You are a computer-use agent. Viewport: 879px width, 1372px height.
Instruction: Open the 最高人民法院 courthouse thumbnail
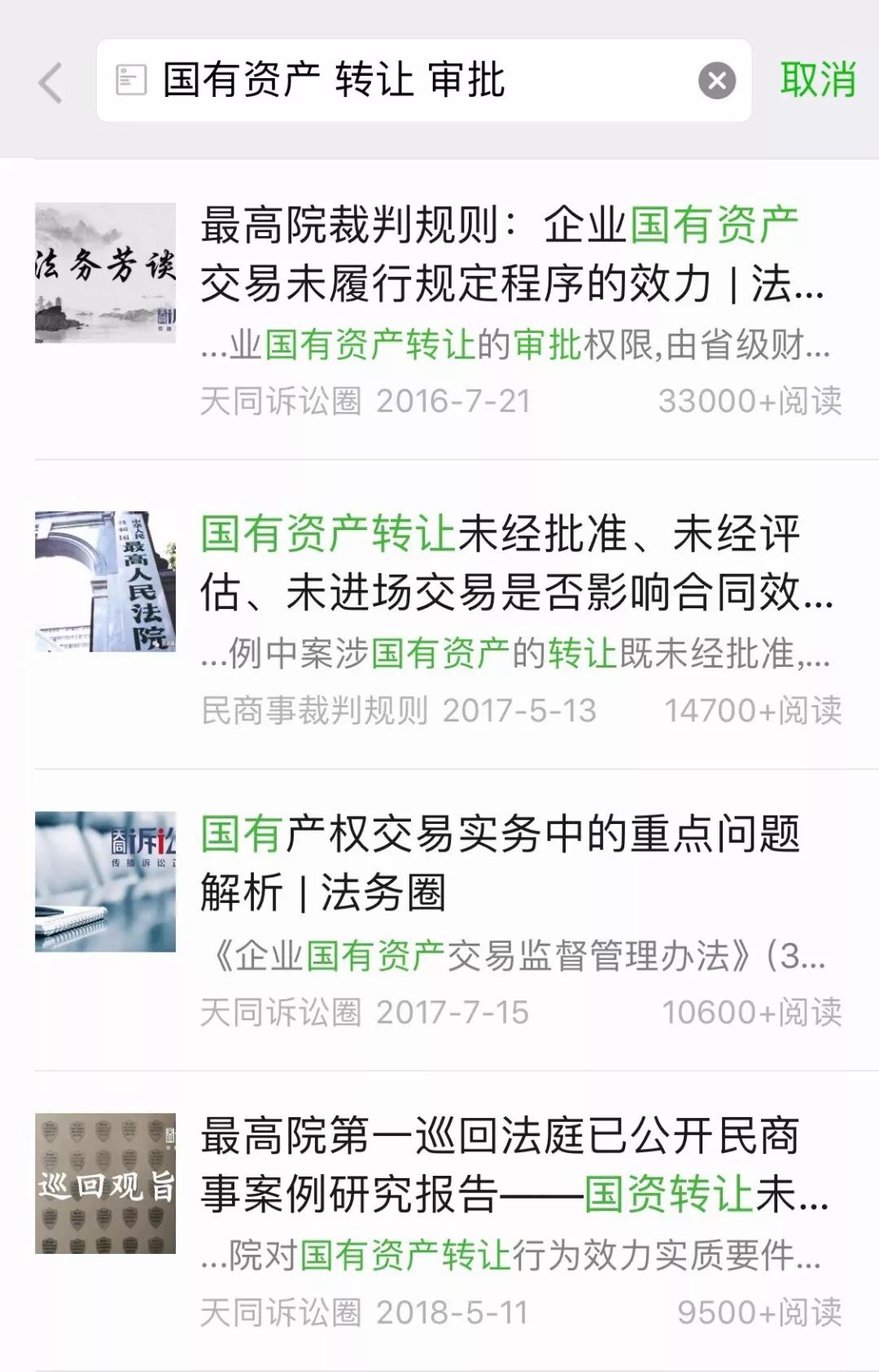click(x=104, y=582)
